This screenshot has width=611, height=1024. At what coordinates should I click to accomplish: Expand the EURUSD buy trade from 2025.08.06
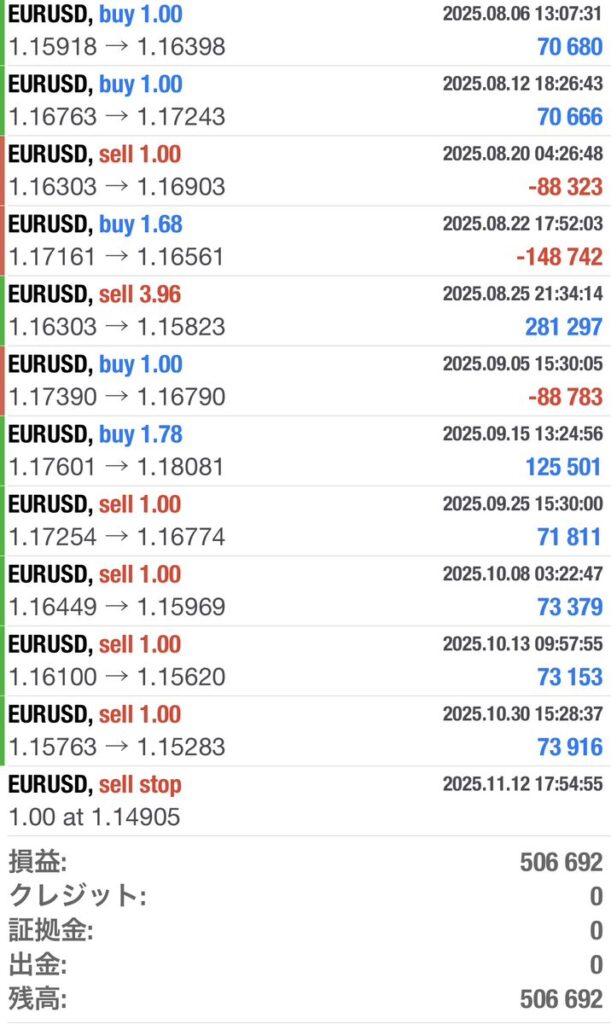[305, 31]
